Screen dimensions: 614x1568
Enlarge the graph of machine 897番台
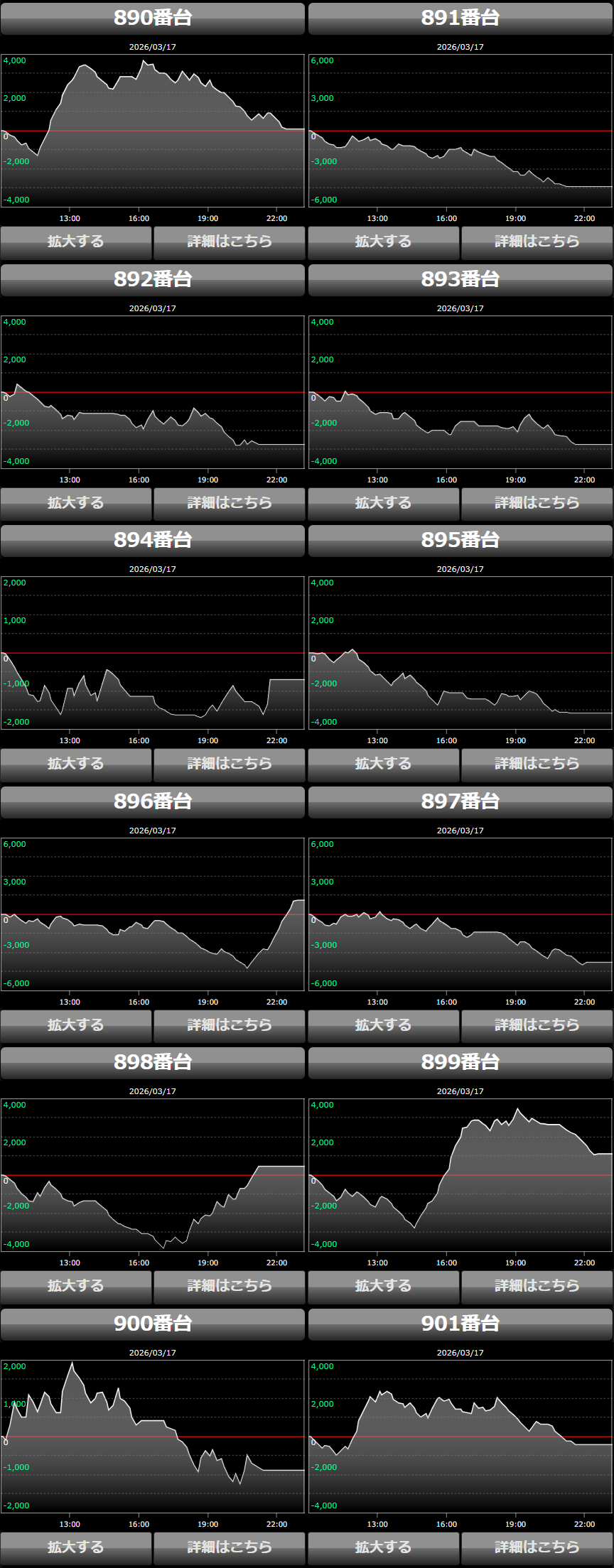[x=384, y=1025]
